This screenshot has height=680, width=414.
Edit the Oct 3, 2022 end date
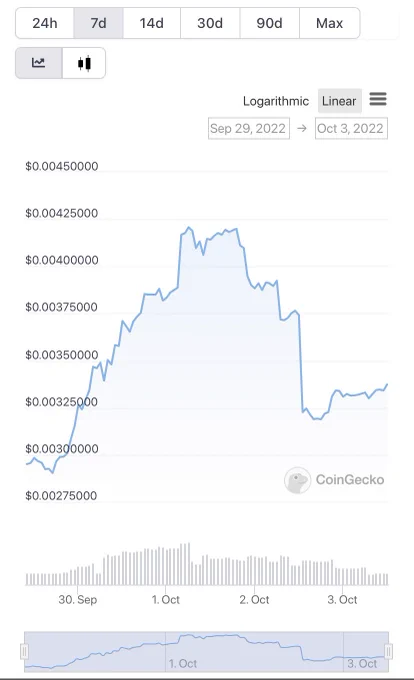(x=351, y=128)
